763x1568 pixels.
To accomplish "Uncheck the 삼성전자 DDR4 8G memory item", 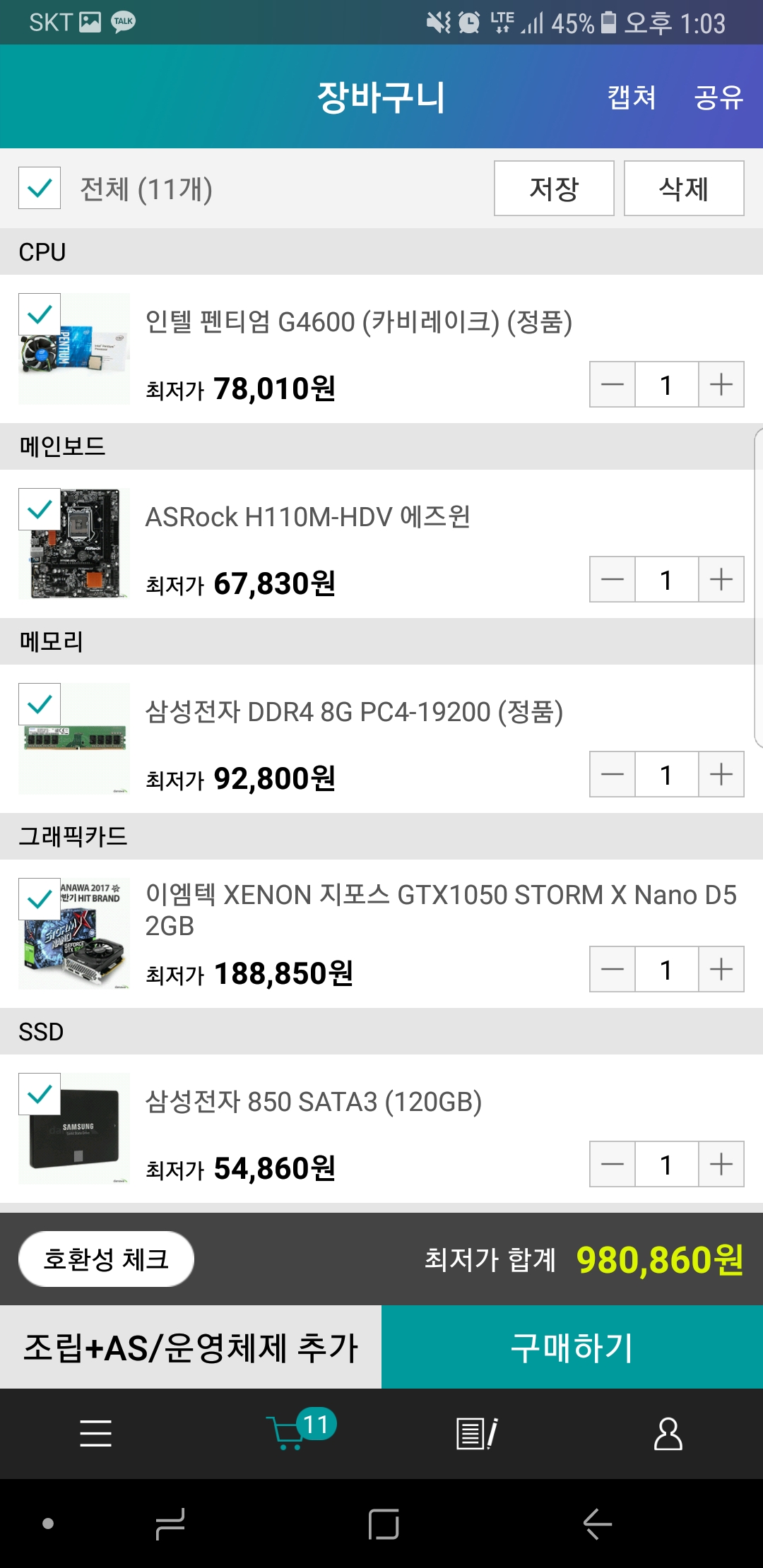I will tap(40, 704).
